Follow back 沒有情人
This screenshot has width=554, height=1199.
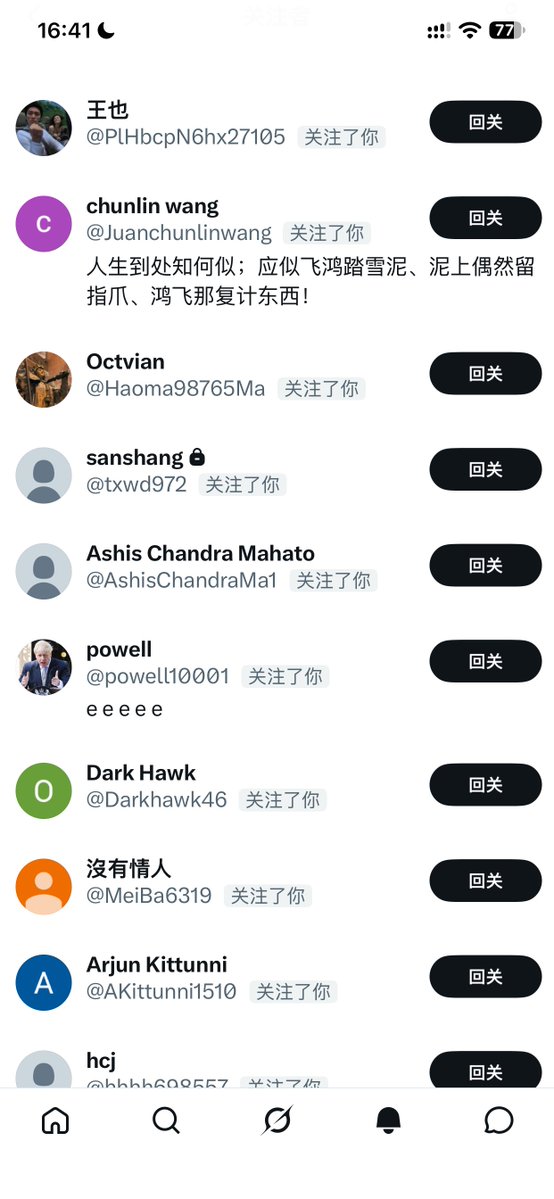(485, 880)
